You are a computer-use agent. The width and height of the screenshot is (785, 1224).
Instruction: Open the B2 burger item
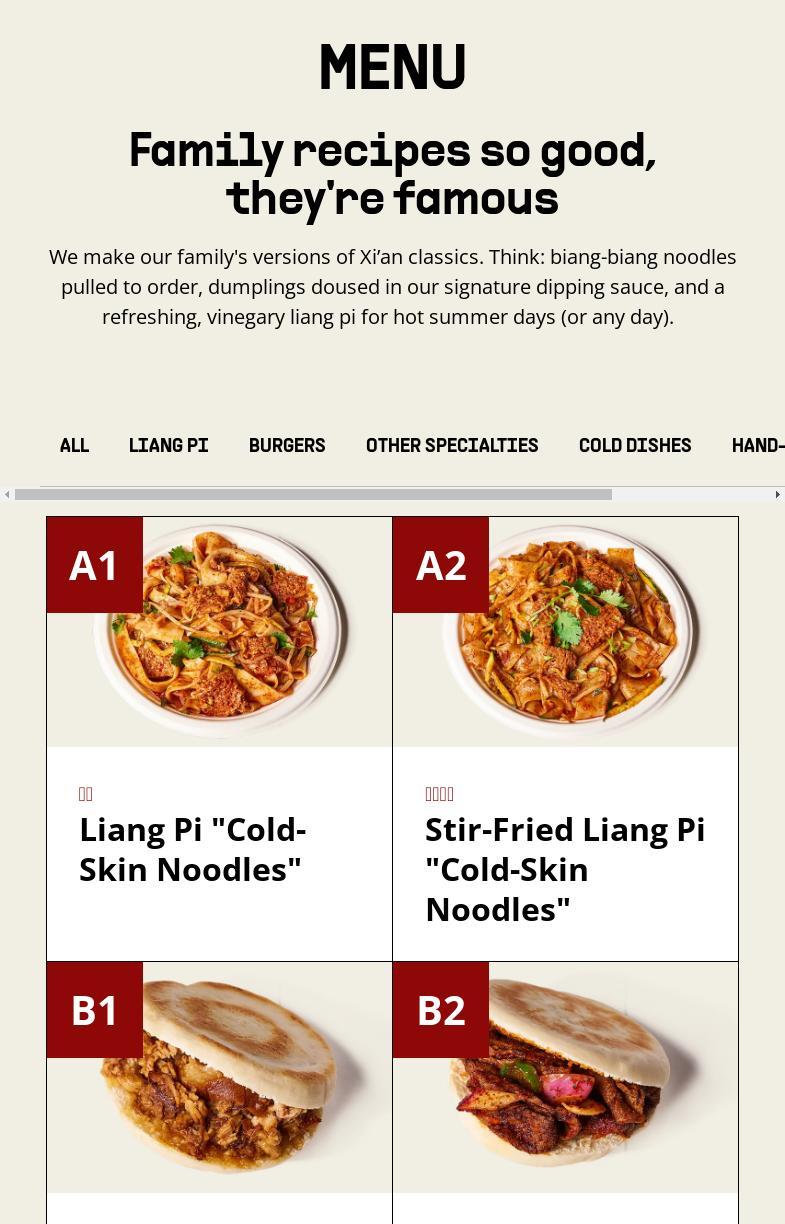pos(565,1090)
